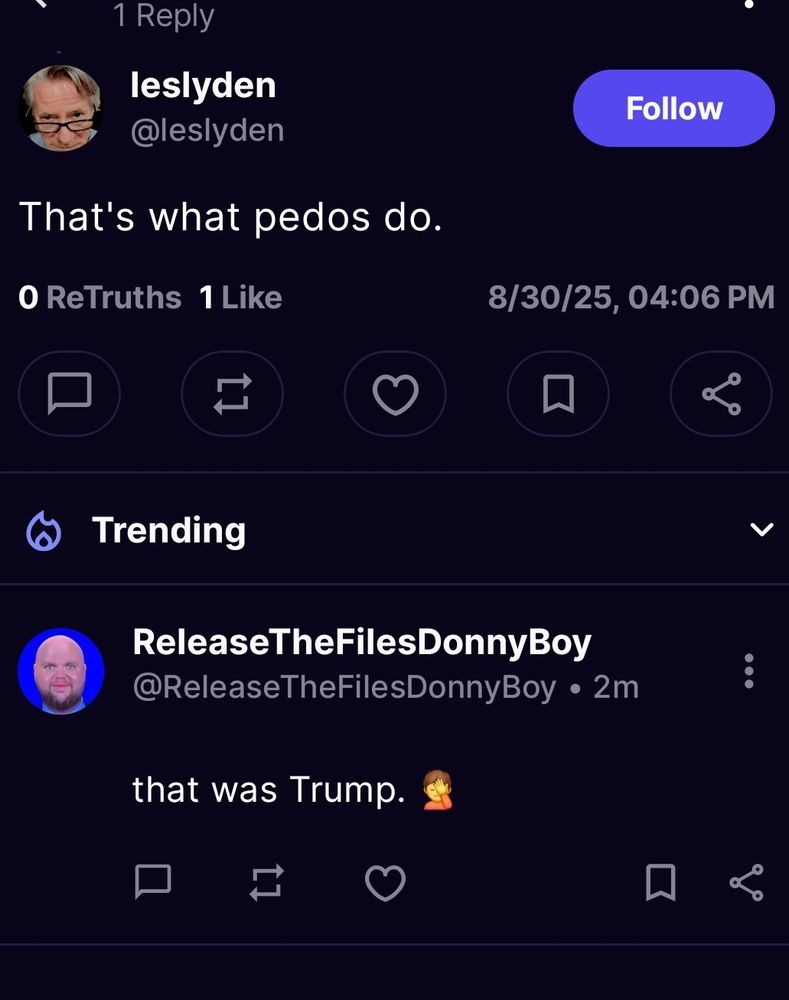This screenshot has height=1000, width=789.
Task: Bookmark leslyden's post
Action: coord(558,394)
